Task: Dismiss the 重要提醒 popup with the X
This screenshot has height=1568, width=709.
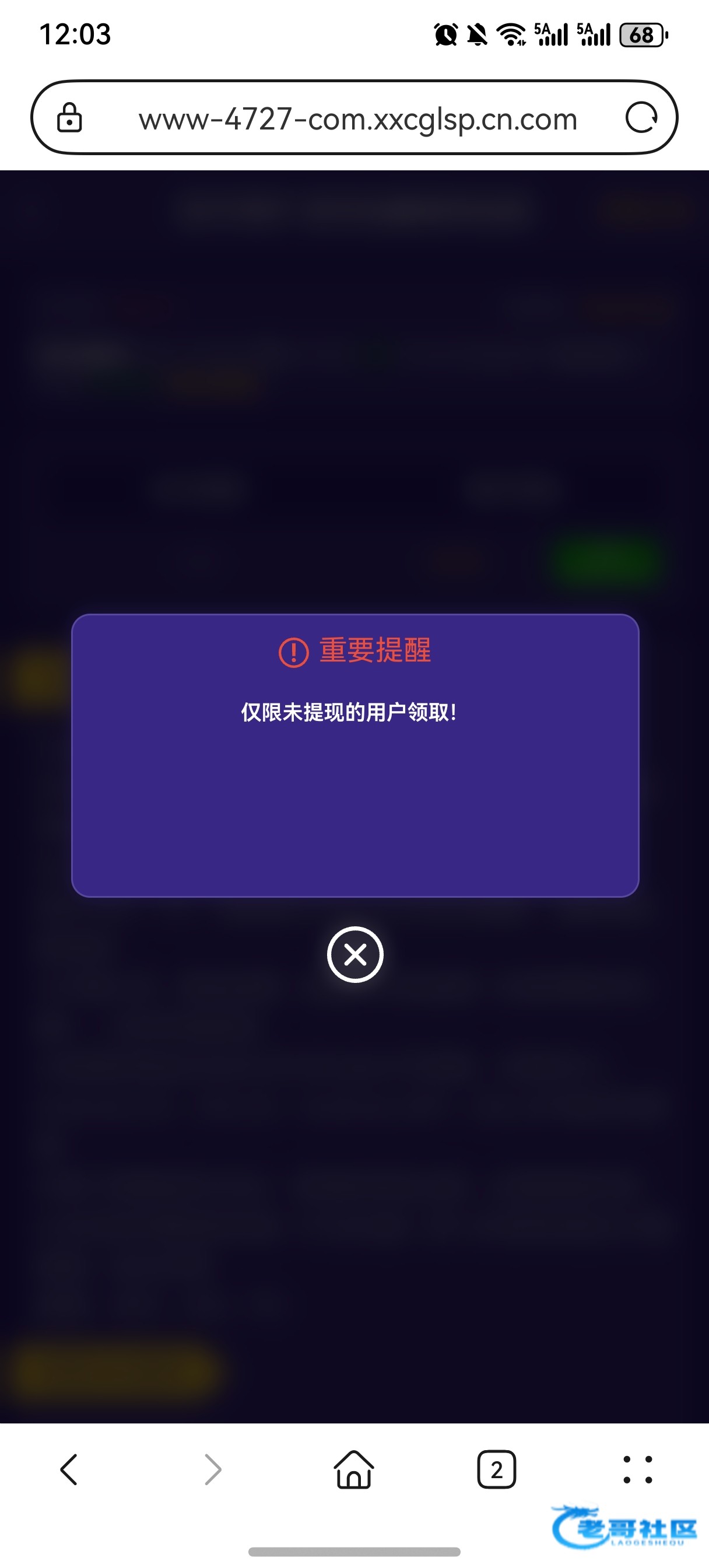Action: point(355,954)
